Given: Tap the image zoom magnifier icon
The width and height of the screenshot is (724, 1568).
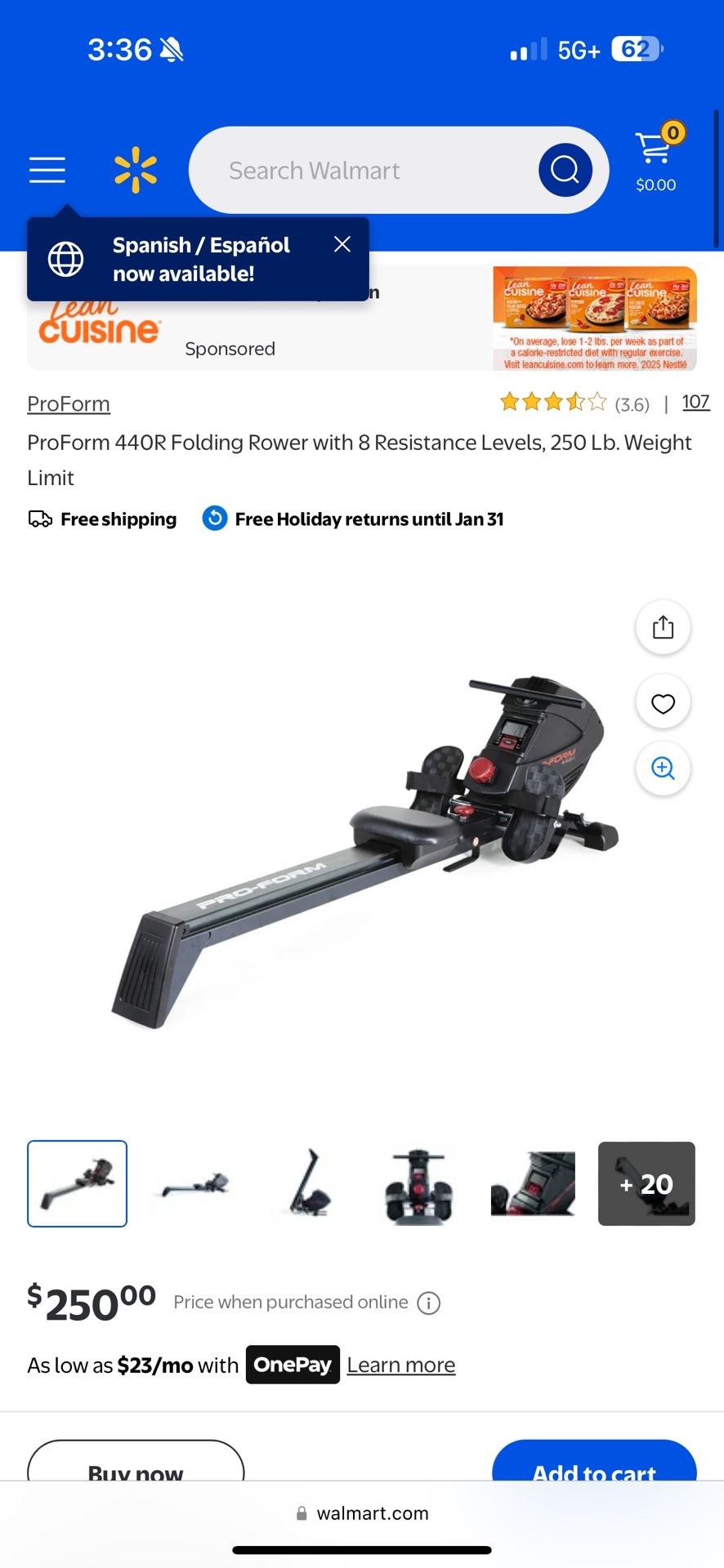Looking at the screenshot, I should coord(663,768).
